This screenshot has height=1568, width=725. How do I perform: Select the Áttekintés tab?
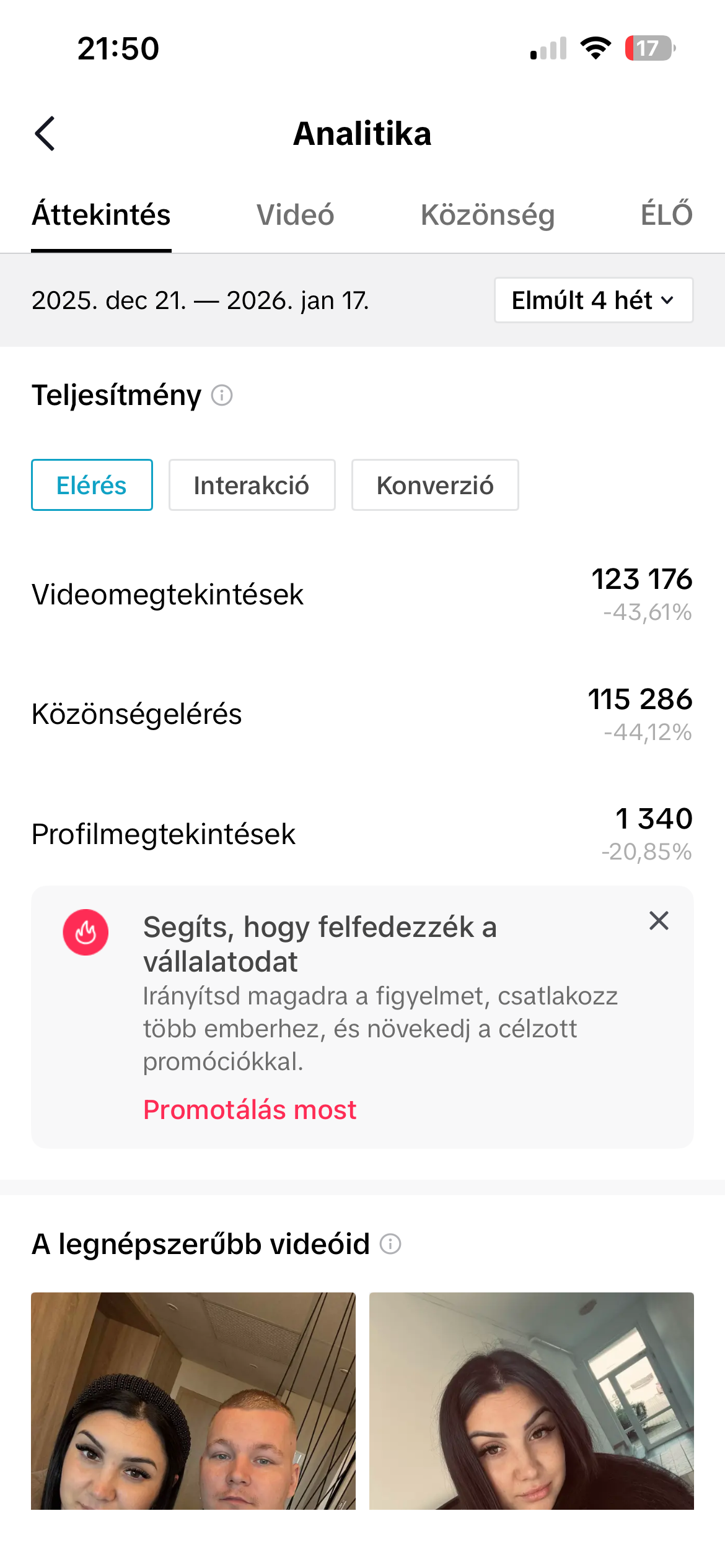click(x=101, y=215)
